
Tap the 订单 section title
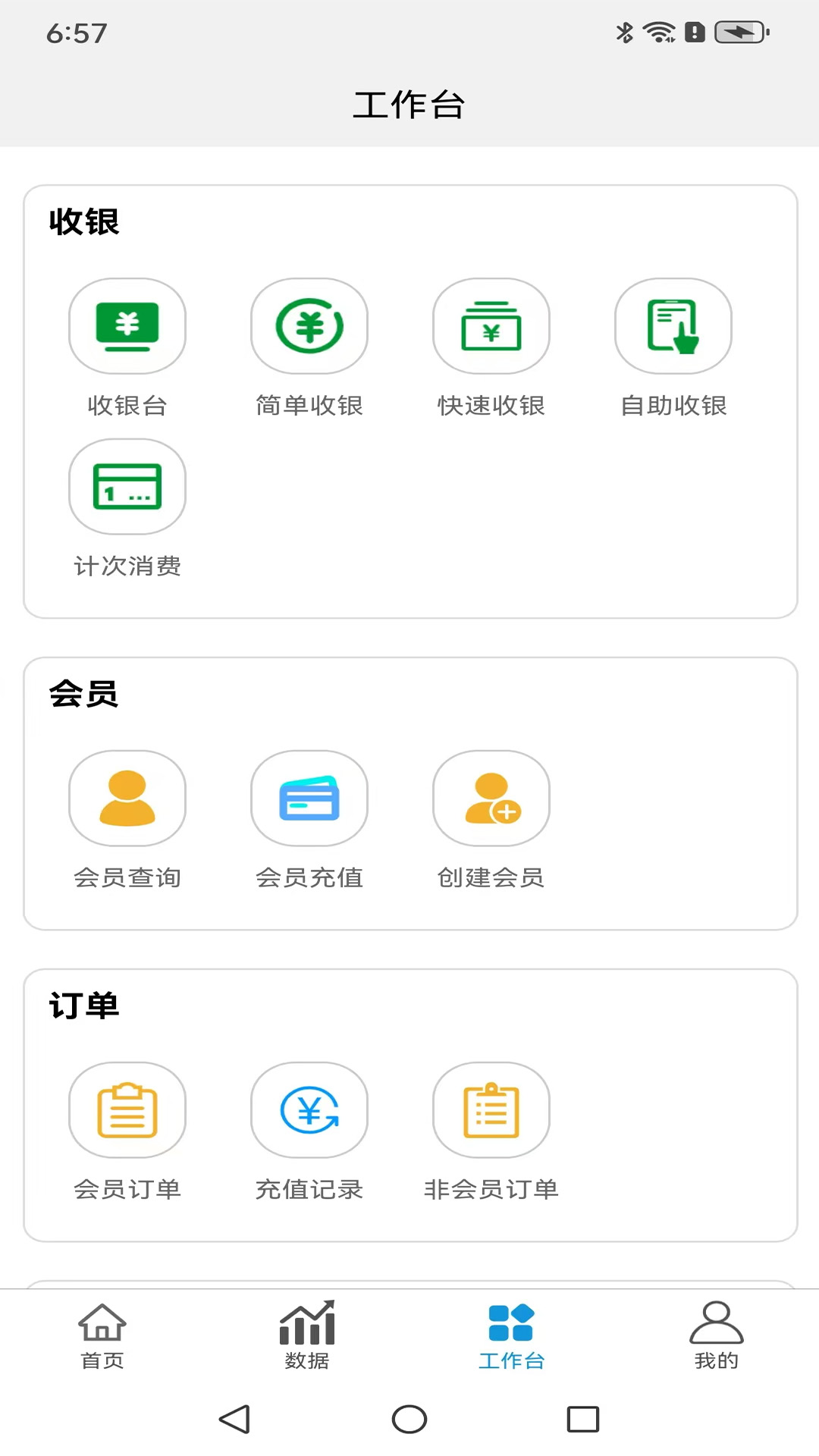click(x=84, y=1006)
